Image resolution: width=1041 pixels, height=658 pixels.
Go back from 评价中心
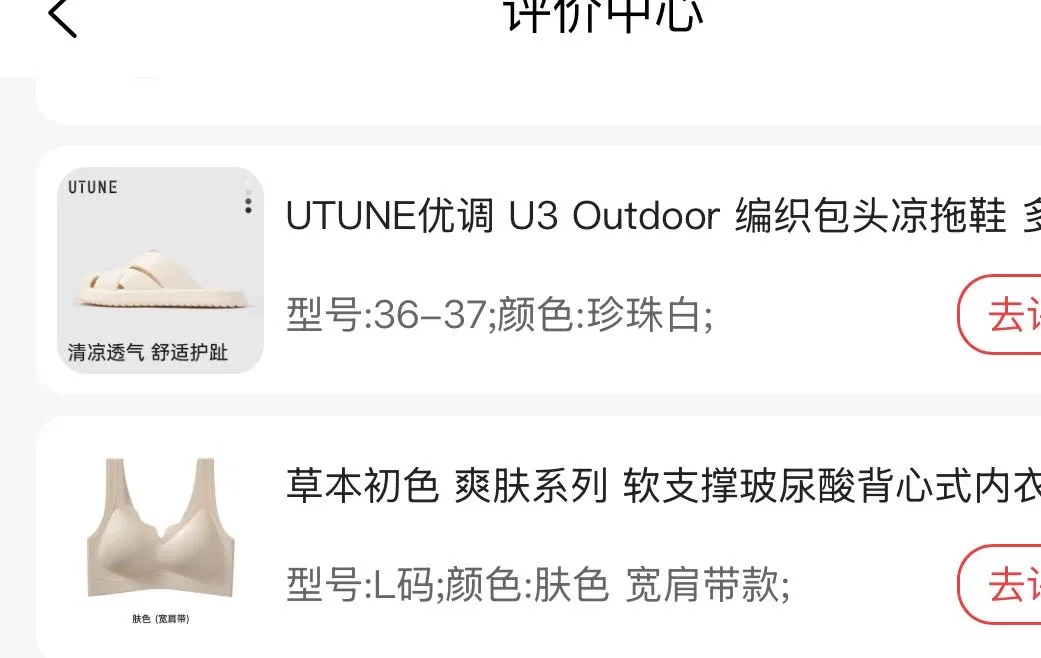click(x=63, y=17)
